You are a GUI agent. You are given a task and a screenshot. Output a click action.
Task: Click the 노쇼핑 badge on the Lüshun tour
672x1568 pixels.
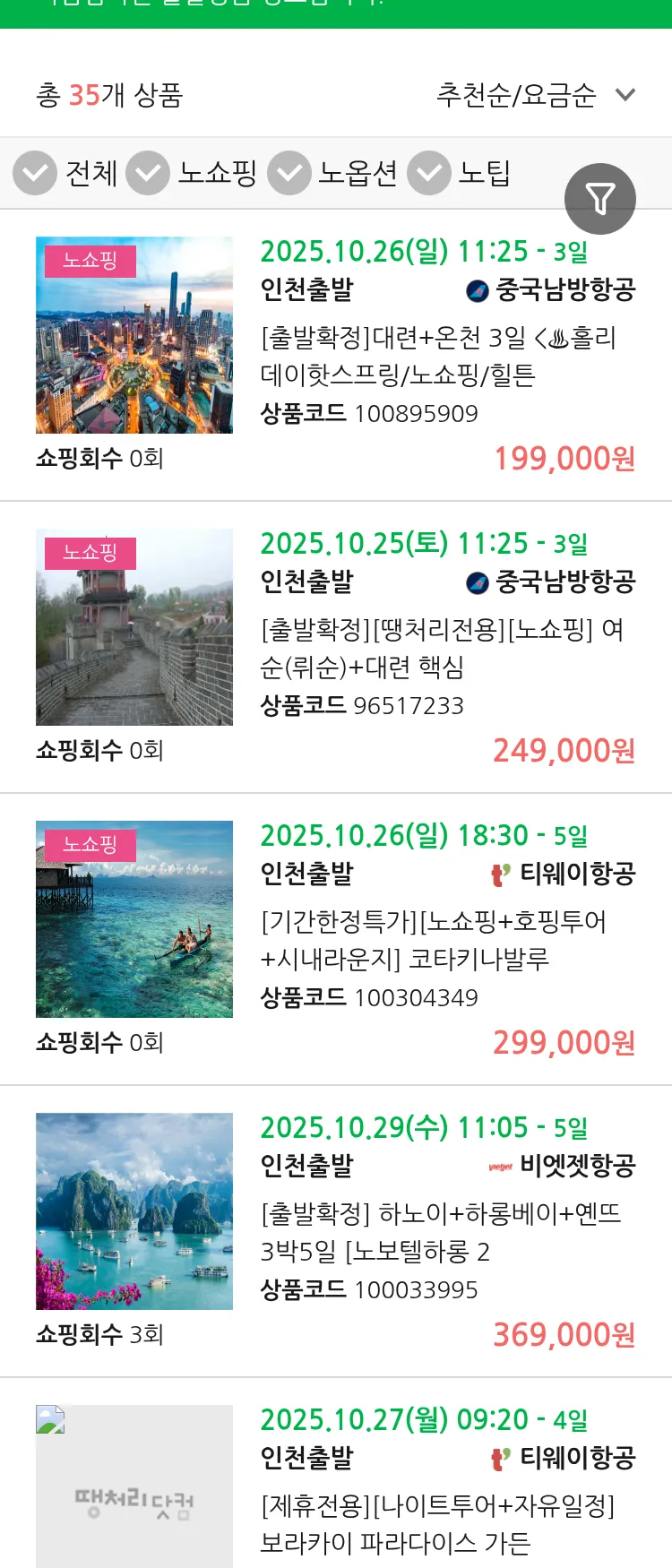pos(90,553)
